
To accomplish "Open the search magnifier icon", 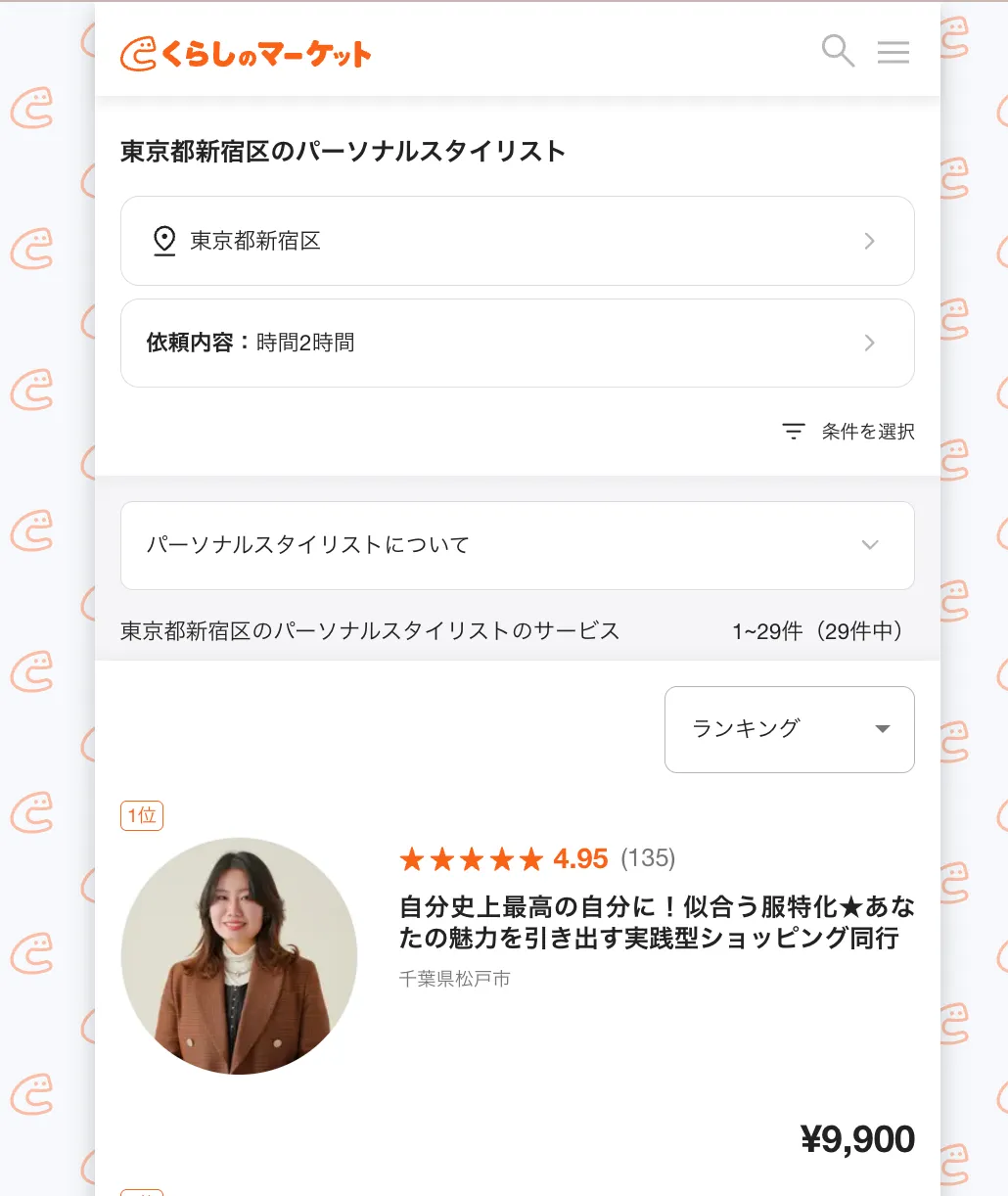I will (838, 51).
